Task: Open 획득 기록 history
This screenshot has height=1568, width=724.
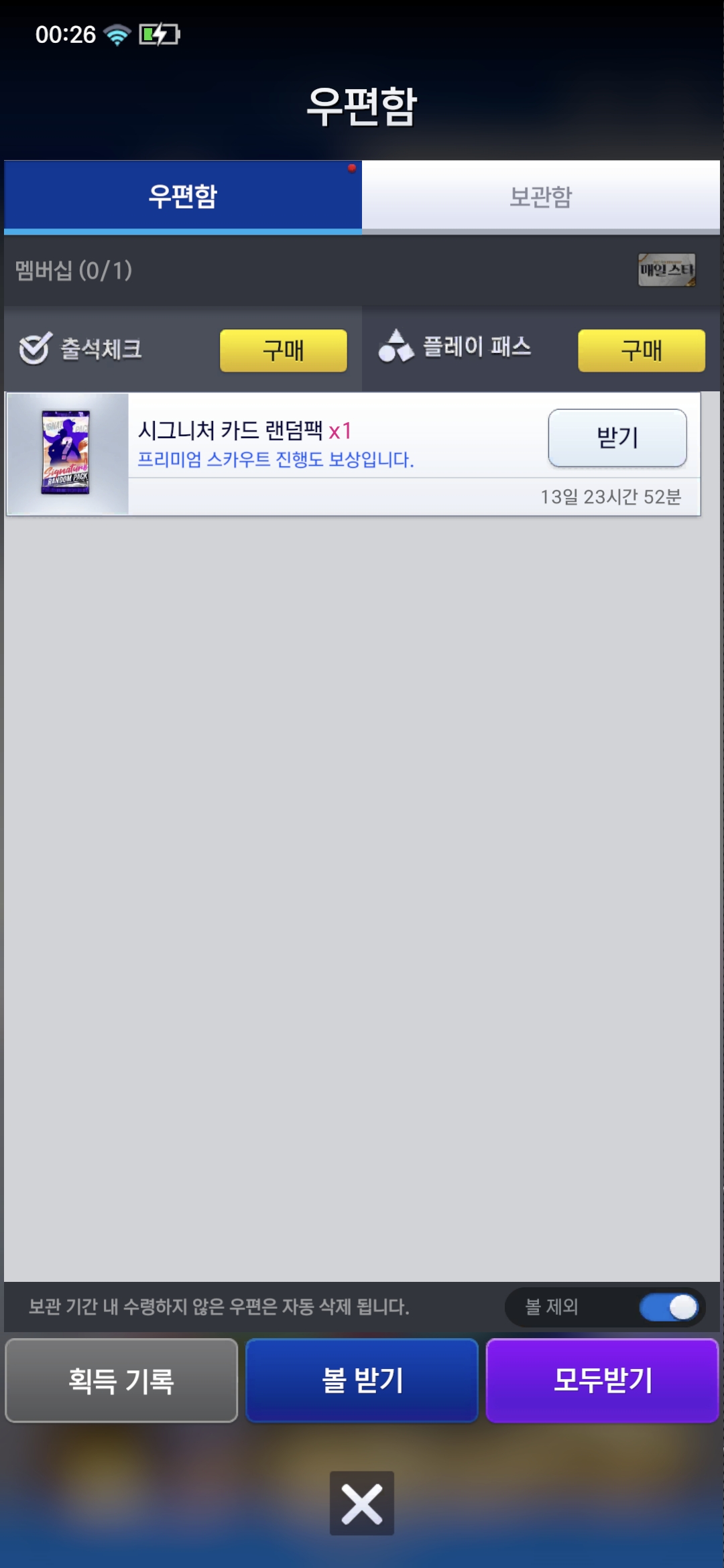Action: [x=121, y=1380]
